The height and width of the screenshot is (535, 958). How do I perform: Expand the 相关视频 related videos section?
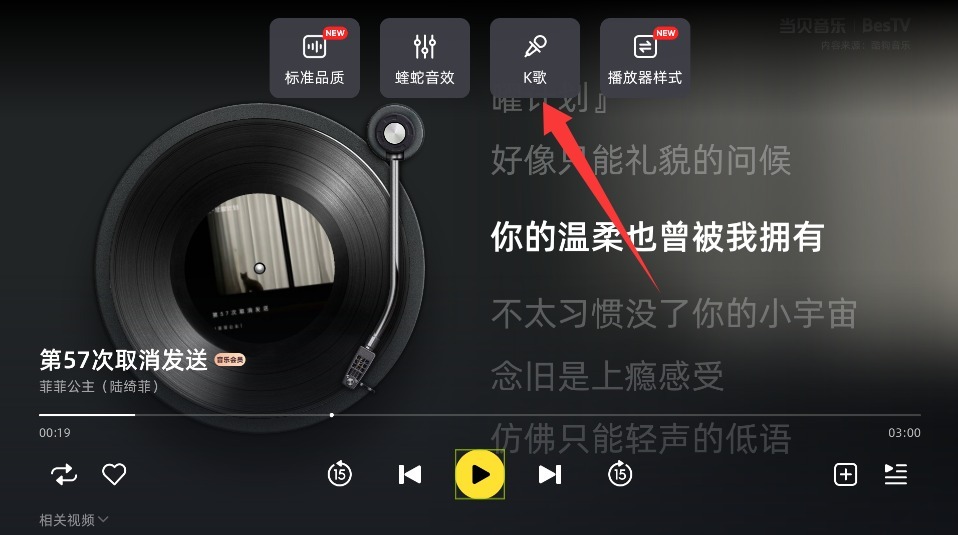coord(74,520)
